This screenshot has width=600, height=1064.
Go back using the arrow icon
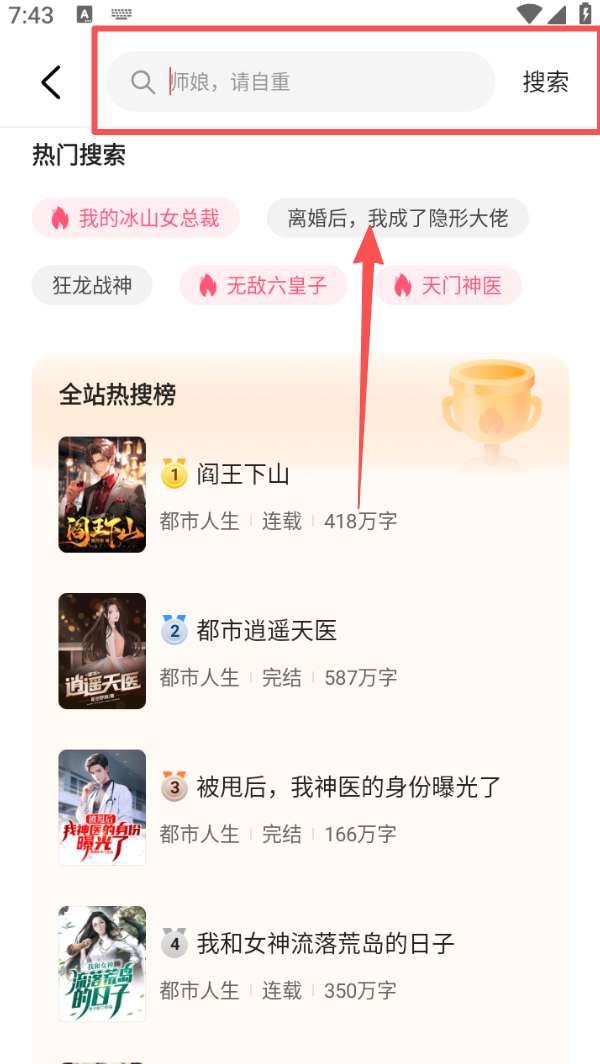[x=51, y=82]
